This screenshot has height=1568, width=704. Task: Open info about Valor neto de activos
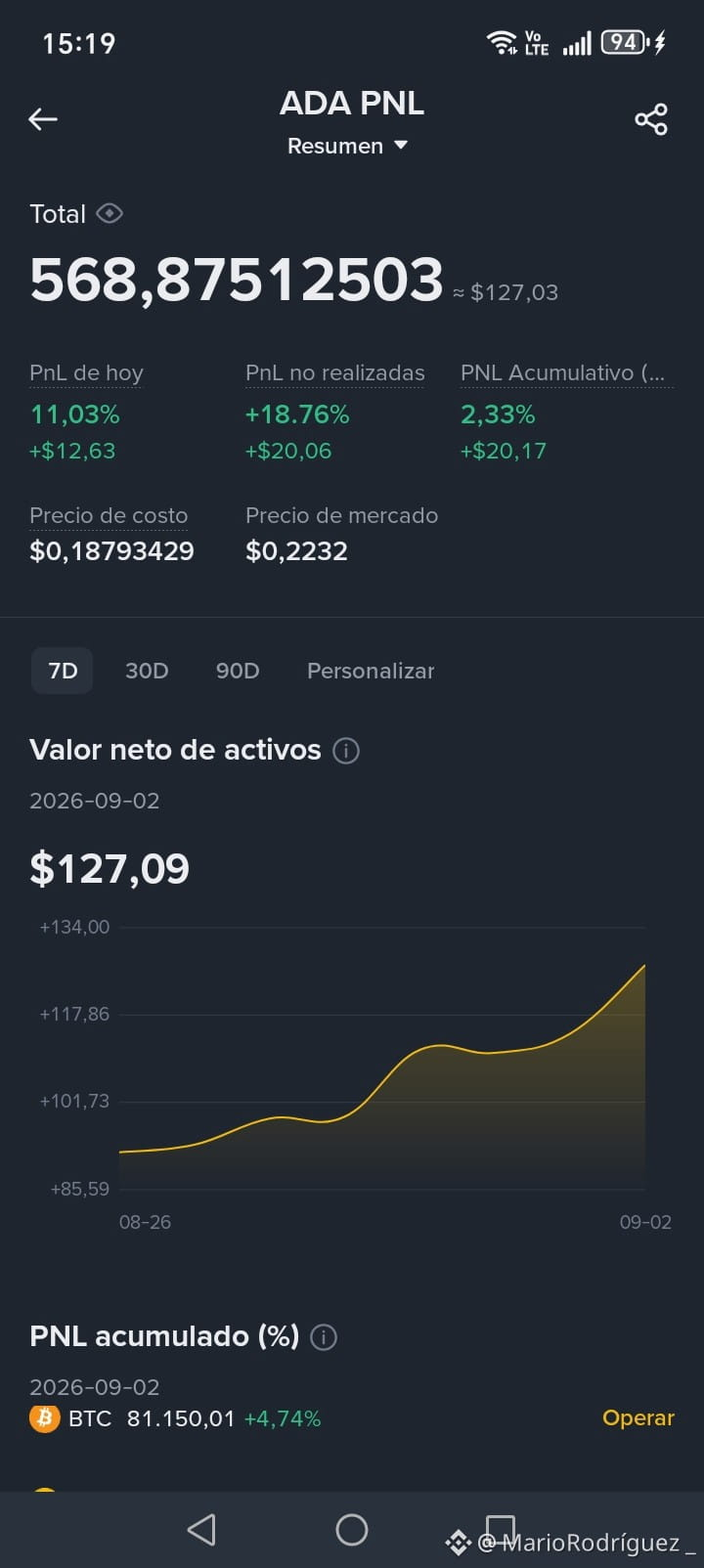click(x=346, y=751)
